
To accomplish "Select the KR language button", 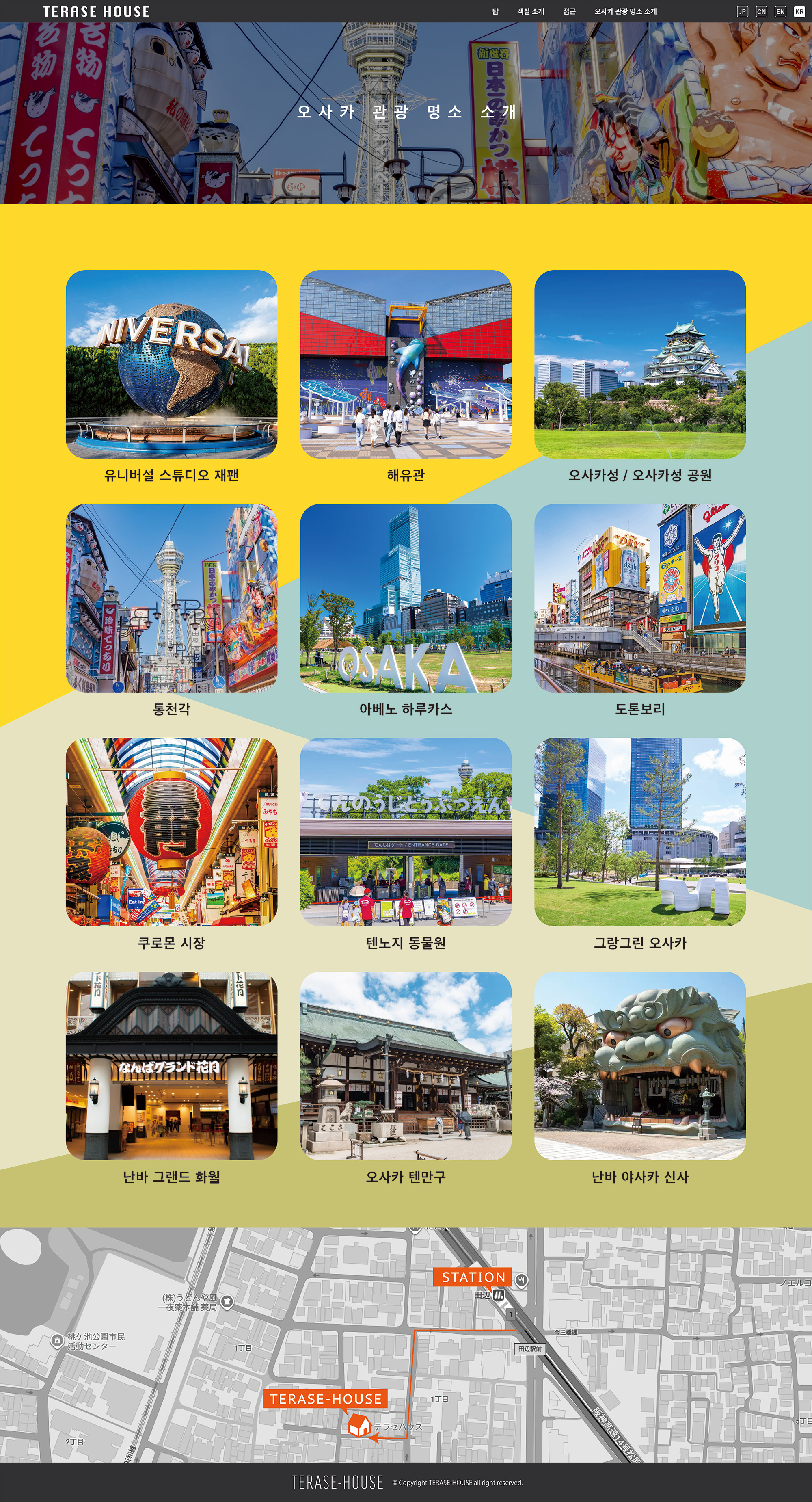I will coord(799,12).
